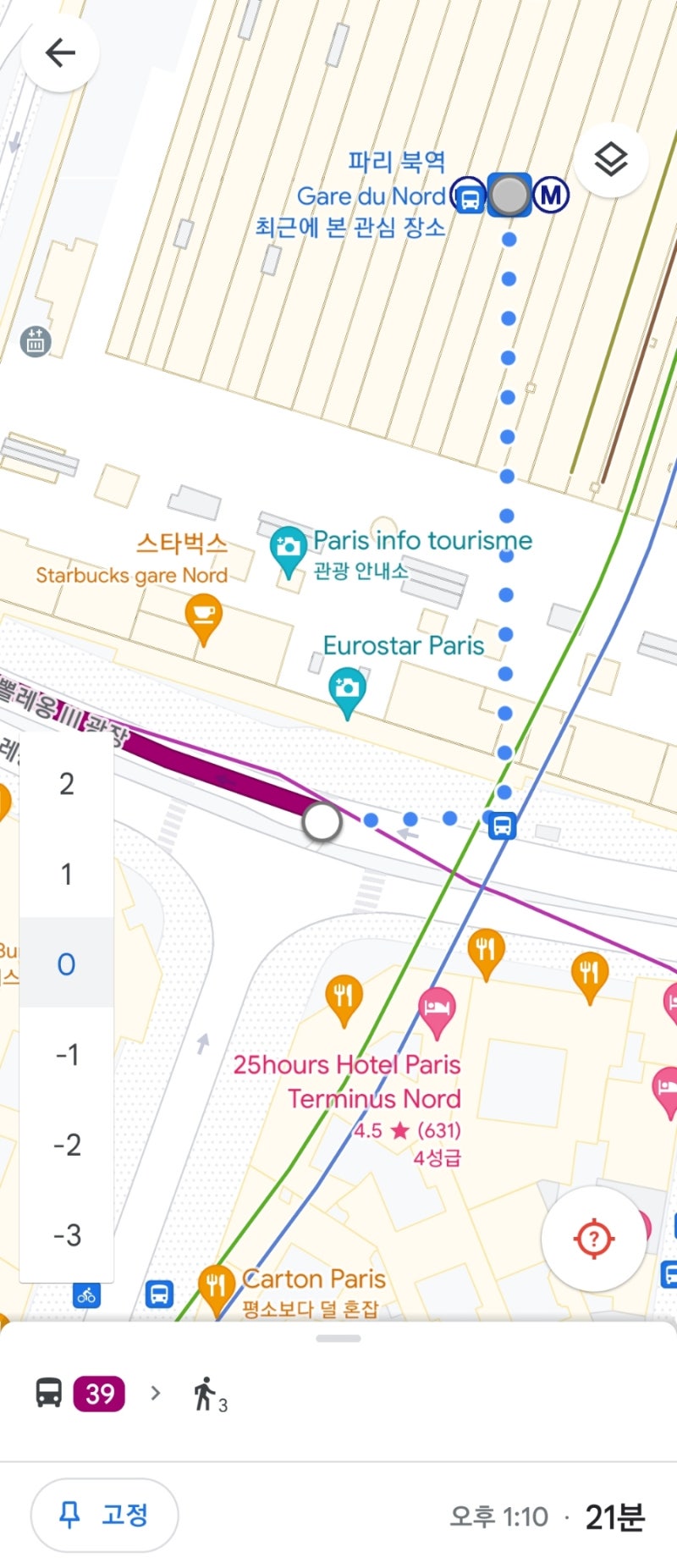Viewport: 677px width, 1568px height.
Task: Open the map layers picker
Action: pos(611,160)
